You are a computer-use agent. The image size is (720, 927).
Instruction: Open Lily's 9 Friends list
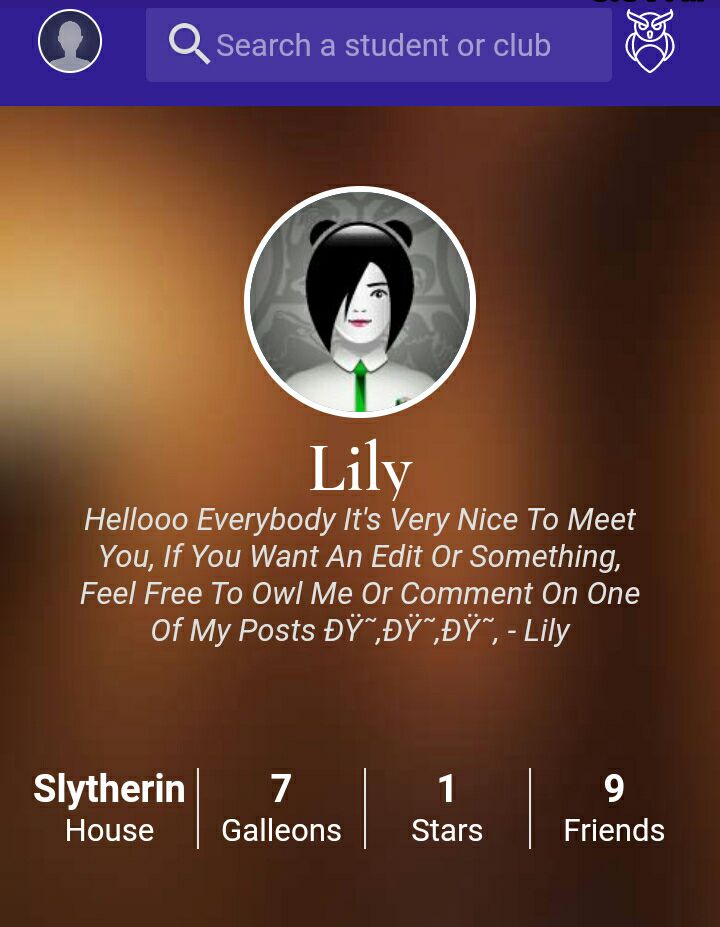click(614, 808)
